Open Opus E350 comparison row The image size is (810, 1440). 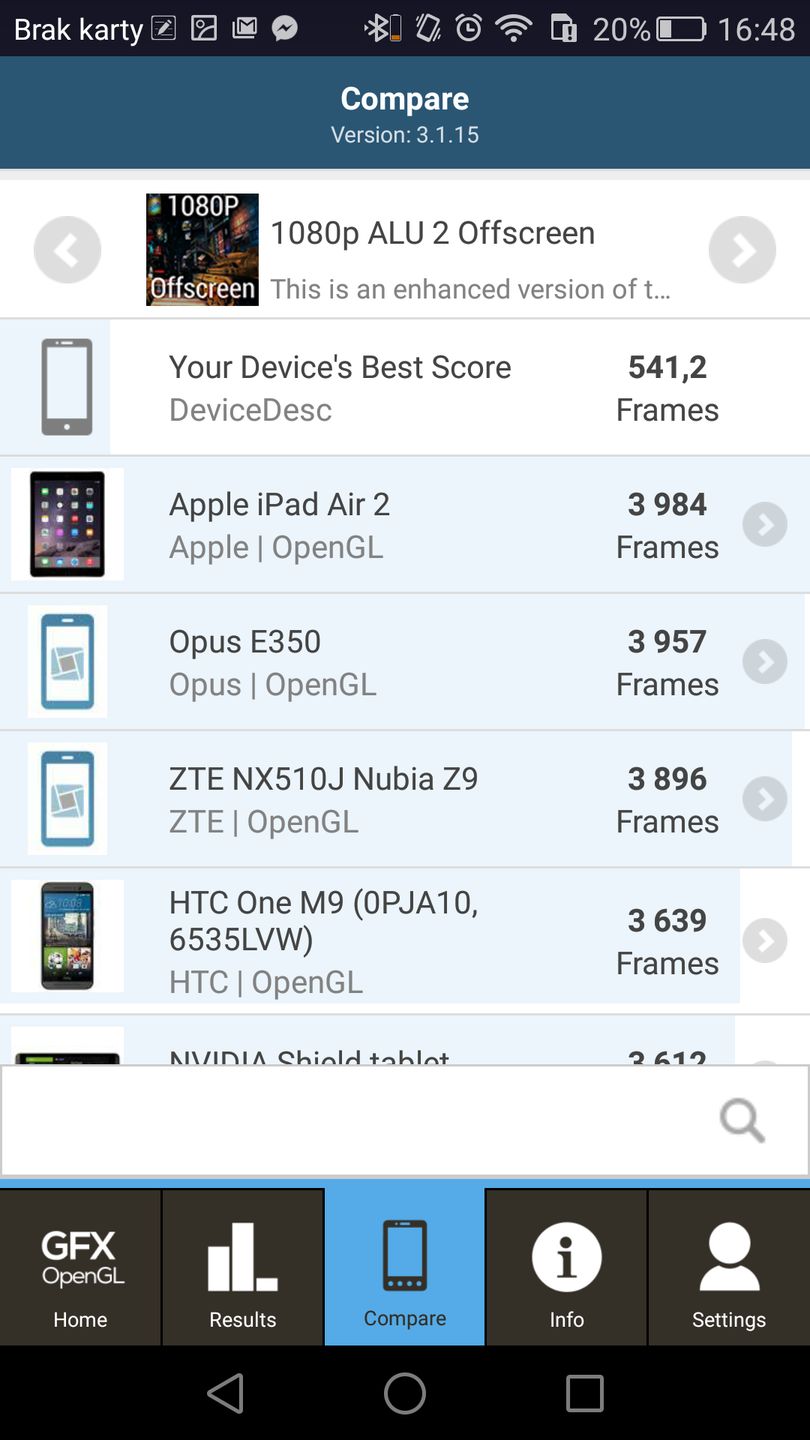[400, 662]
